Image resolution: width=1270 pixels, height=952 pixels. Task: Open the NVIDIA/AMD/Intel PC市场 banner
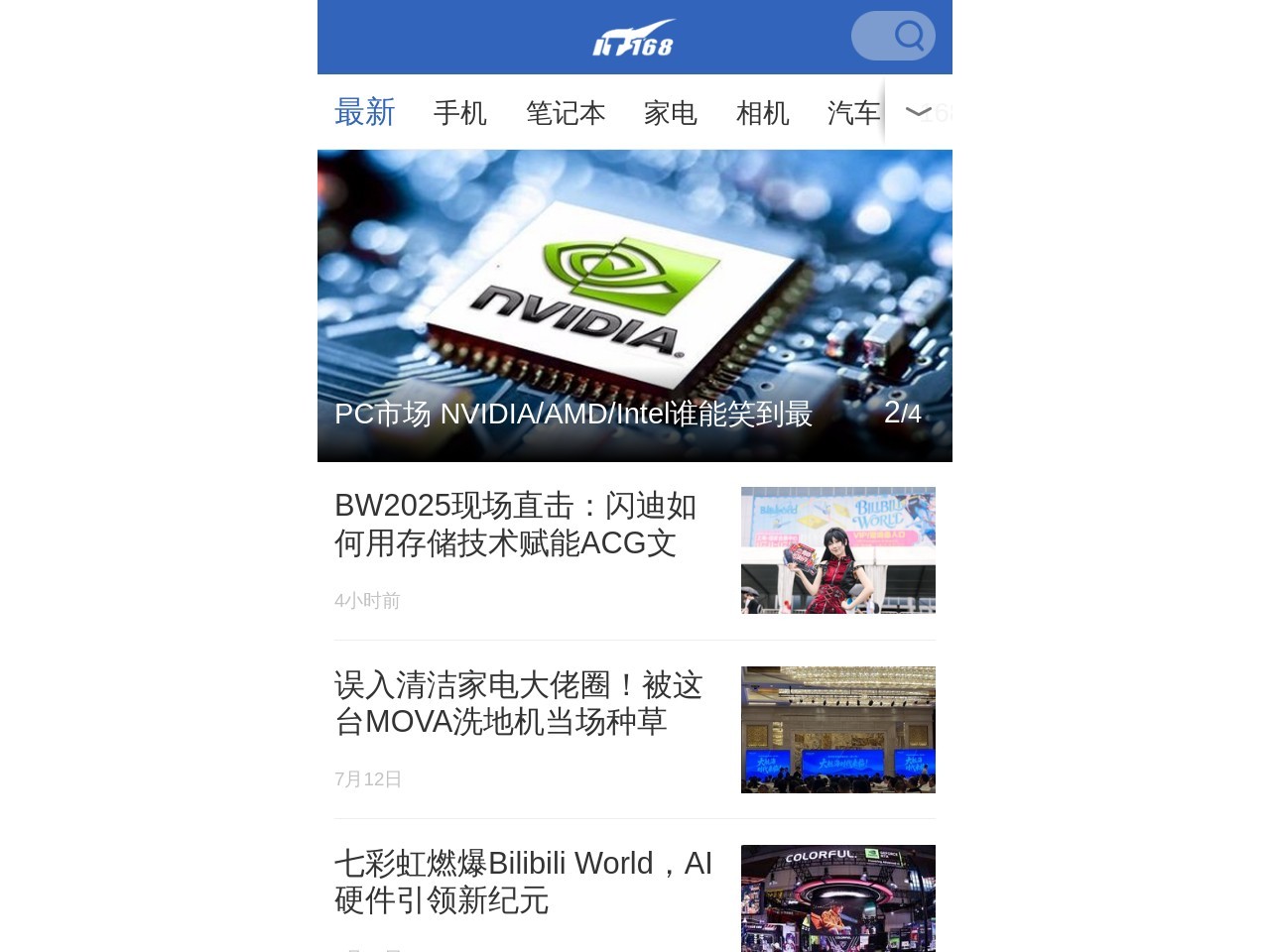coord(634,305)
